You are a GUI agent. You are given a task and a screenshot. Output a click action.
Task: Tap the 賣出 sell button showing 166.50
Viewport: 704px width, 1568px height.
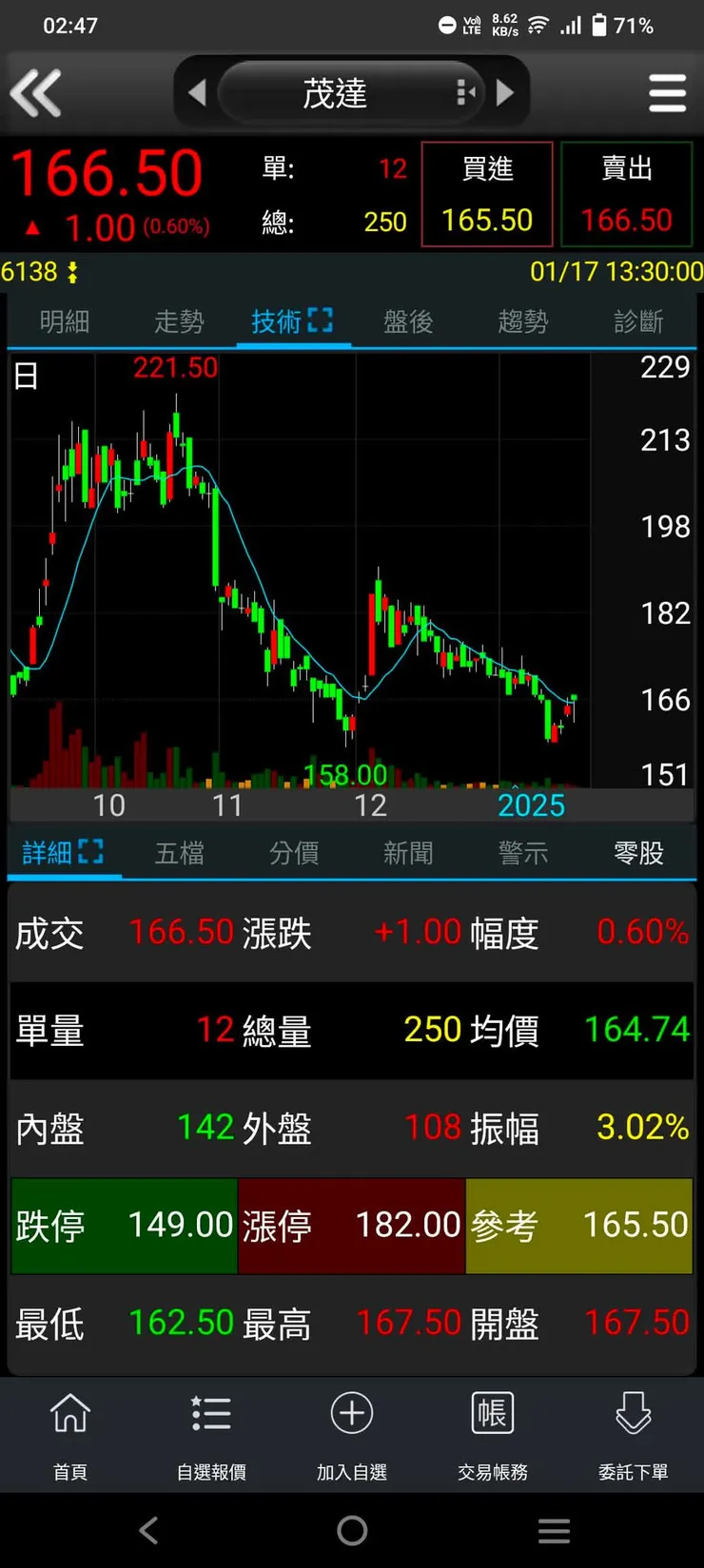[626, 193]
